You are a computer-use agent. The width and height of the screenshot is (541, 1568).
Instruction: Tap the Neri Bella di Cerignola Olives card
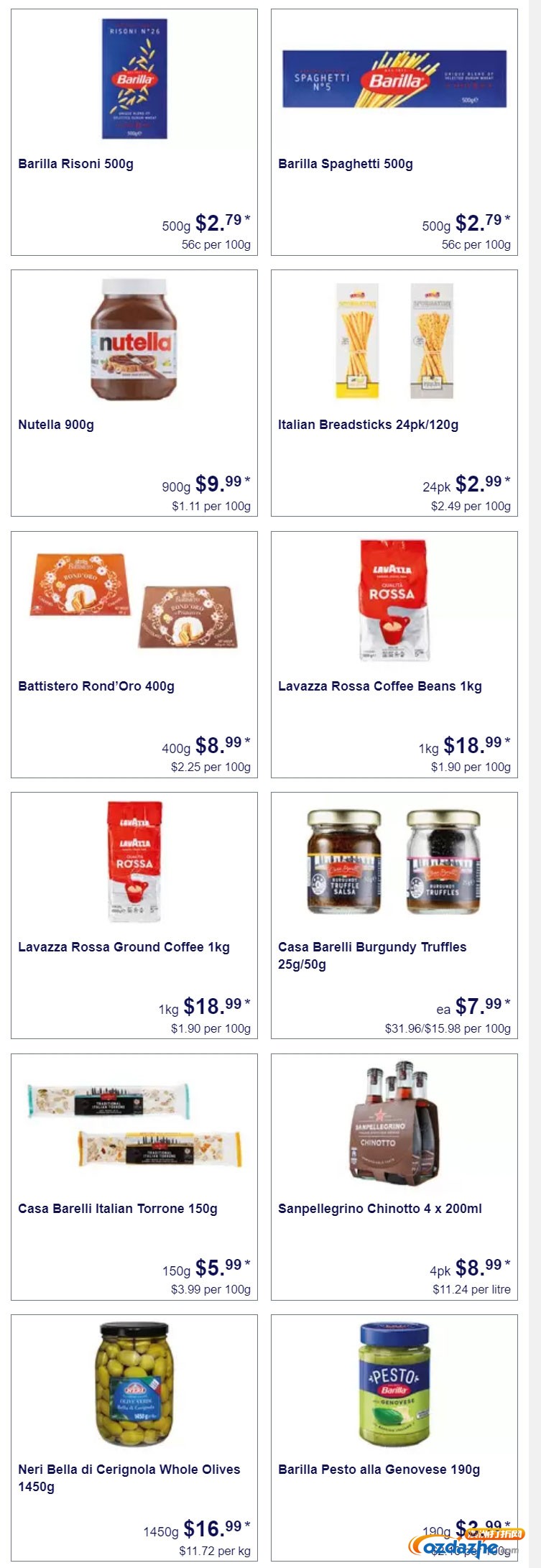134,1437
